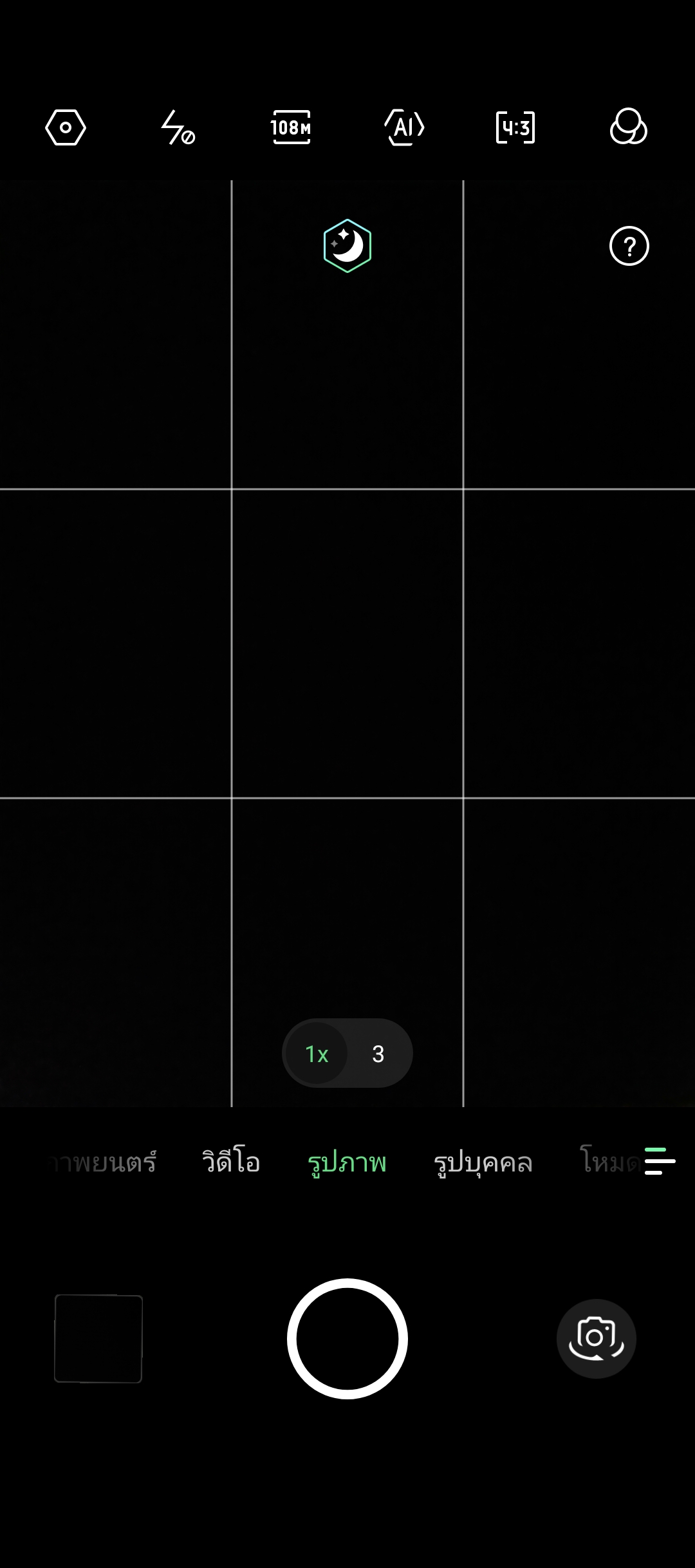Open camera settings hexagon icon

click(66, 127)
